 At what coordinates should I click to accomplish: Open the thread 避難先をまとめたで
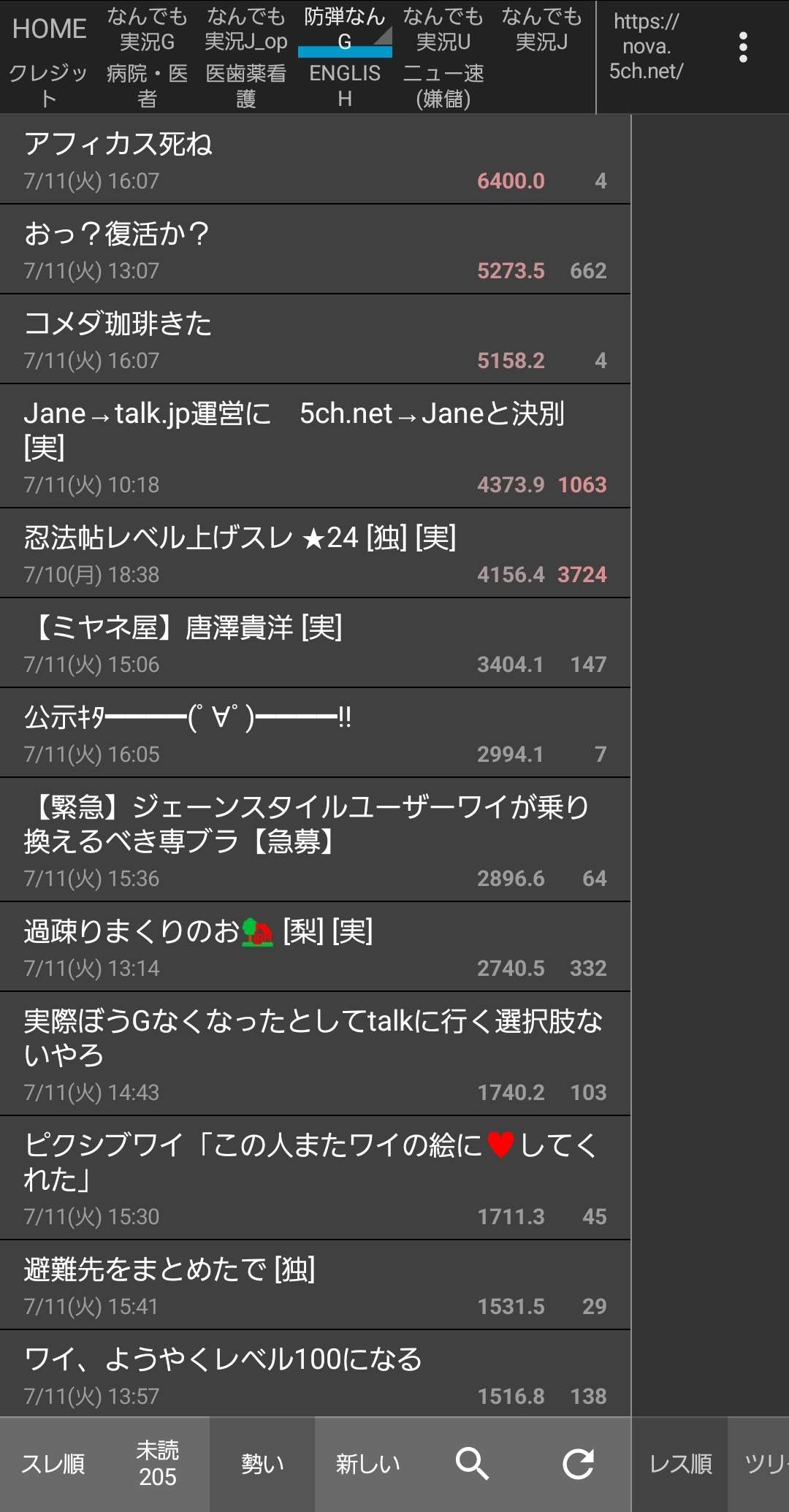[314, 1285]
